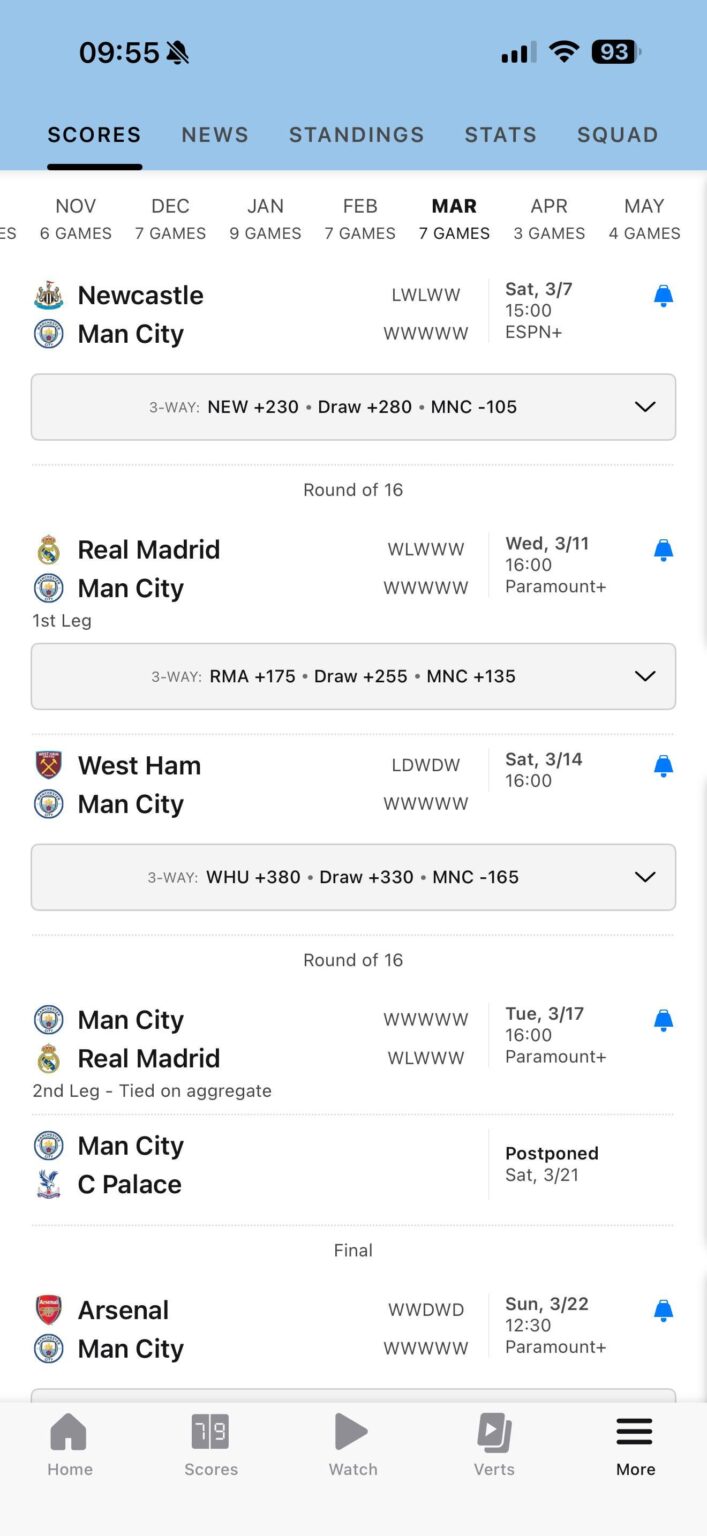Expand the RMA +175 odds panel
This screenshot has width=707, height=1536.
[645, 676]
